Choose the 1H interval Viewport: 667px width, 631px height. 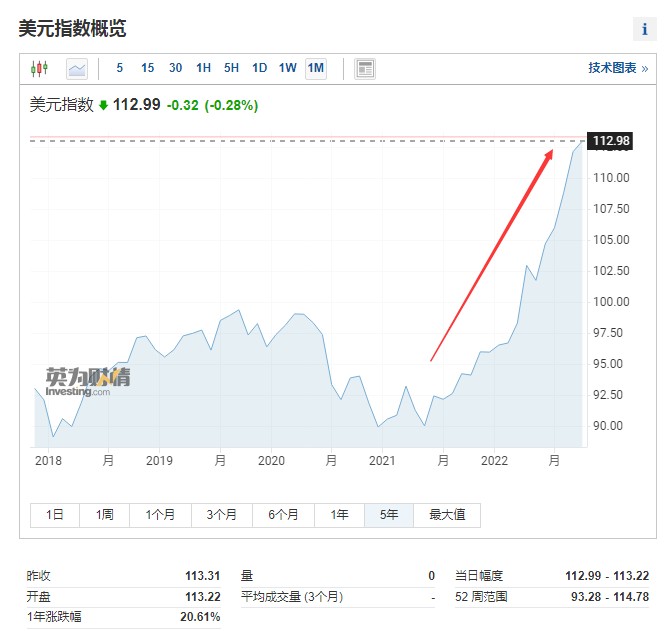pyautogui.click(x=204, y=68)
